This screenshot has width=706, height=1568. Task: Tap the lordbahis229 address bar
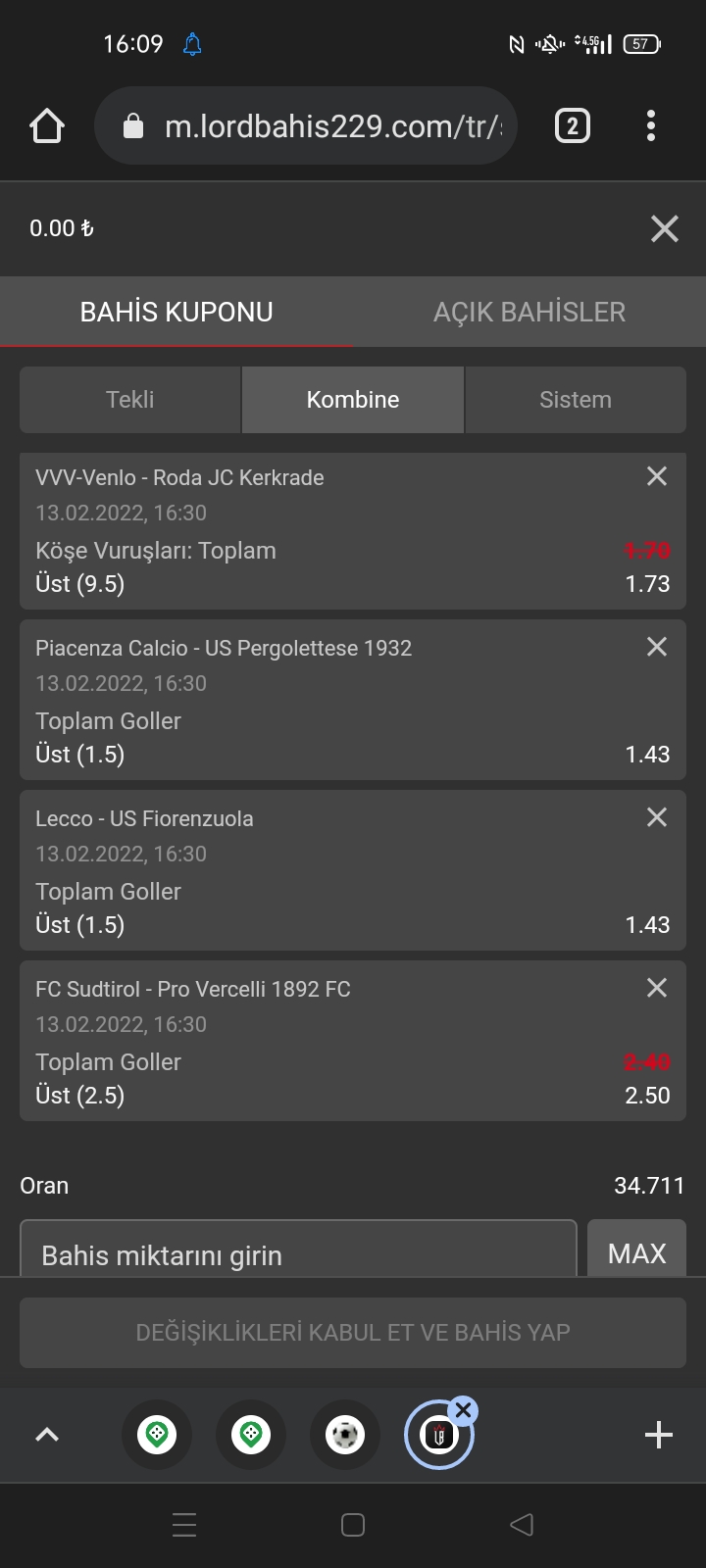(306, 126)
